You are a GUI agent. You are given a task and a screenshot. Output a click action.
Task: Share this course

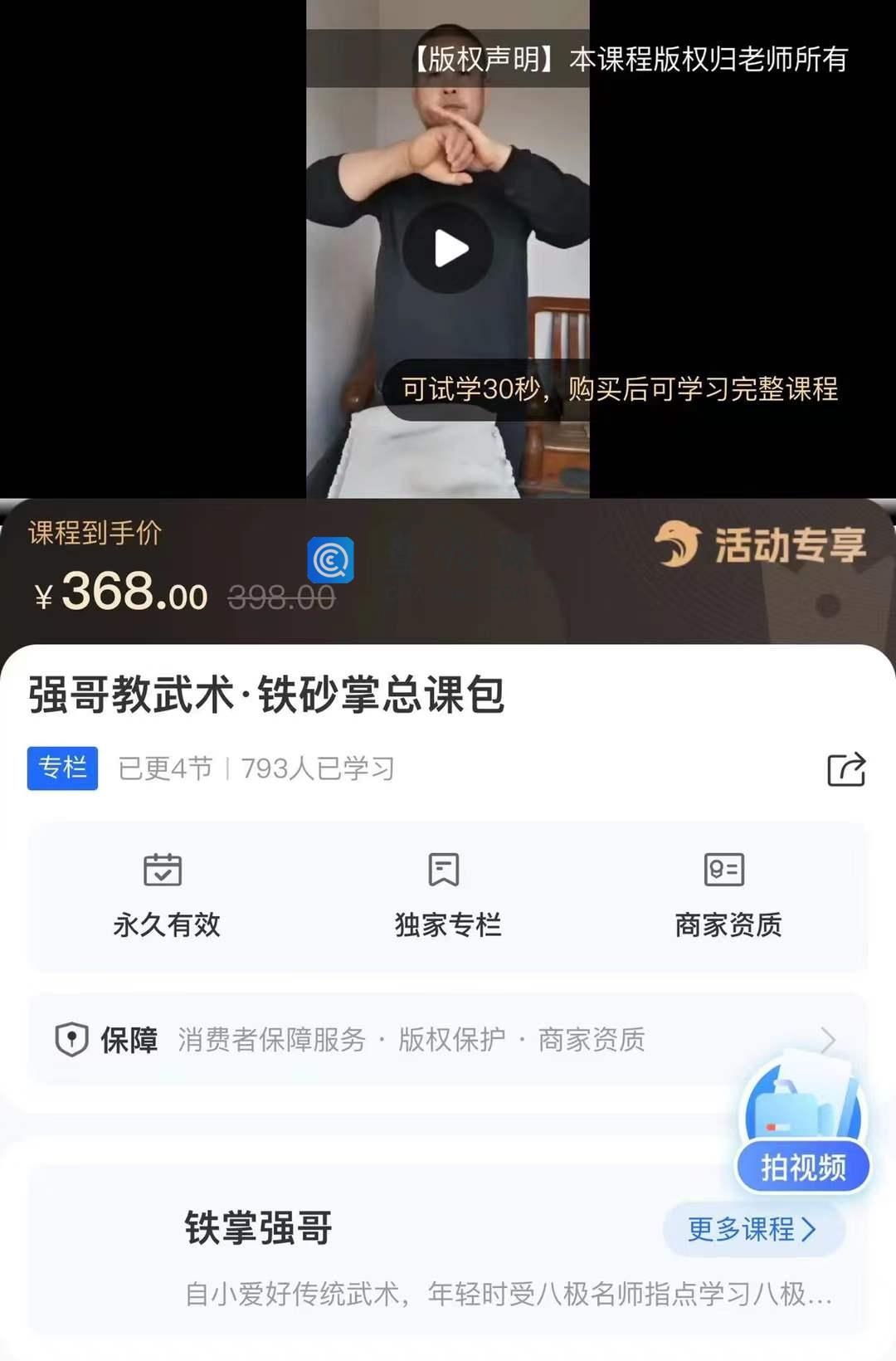[845, 769]
